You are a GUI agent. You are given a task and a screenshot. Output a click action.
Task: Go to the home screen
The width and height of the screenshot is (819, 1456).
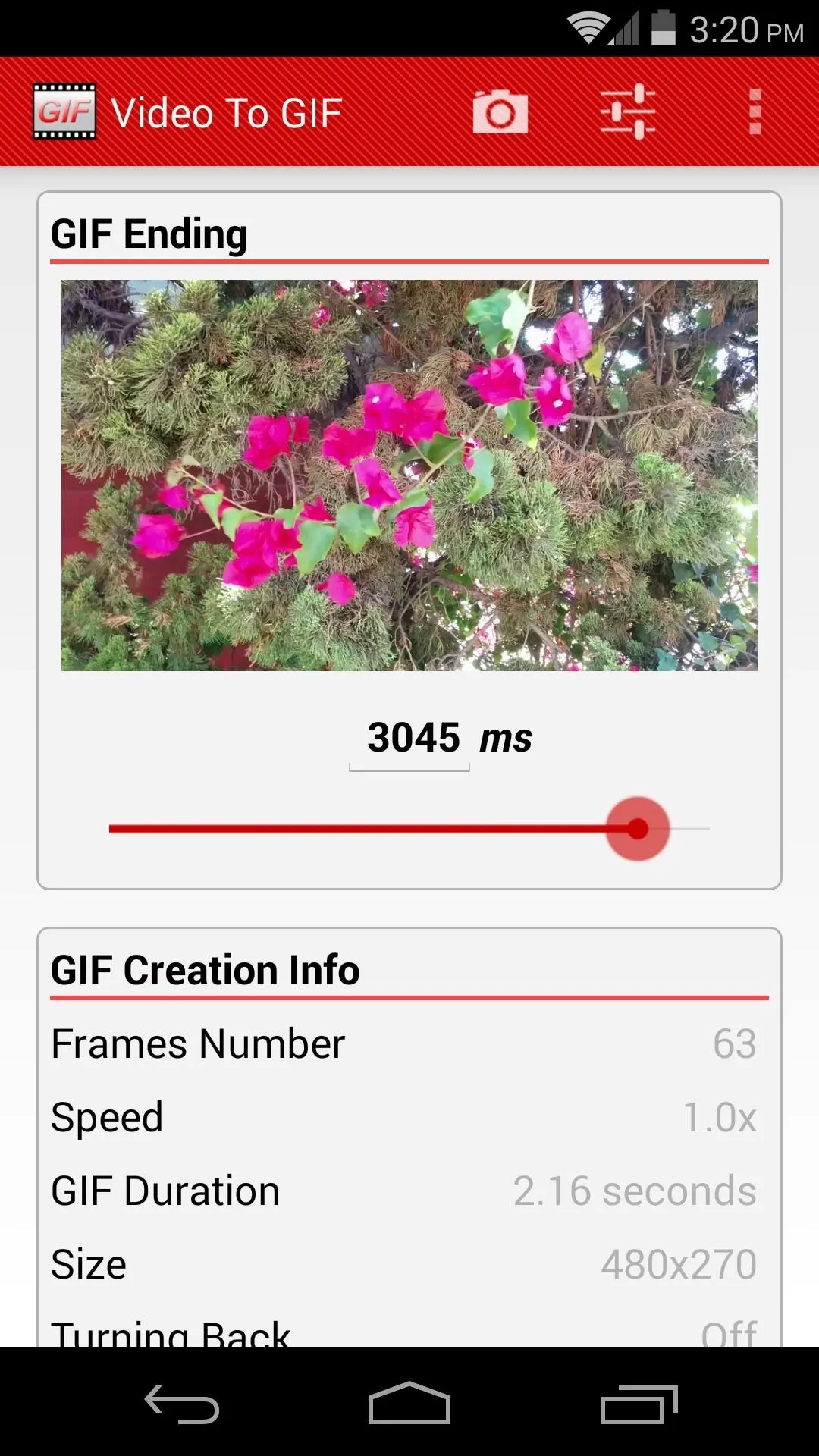409,1404
